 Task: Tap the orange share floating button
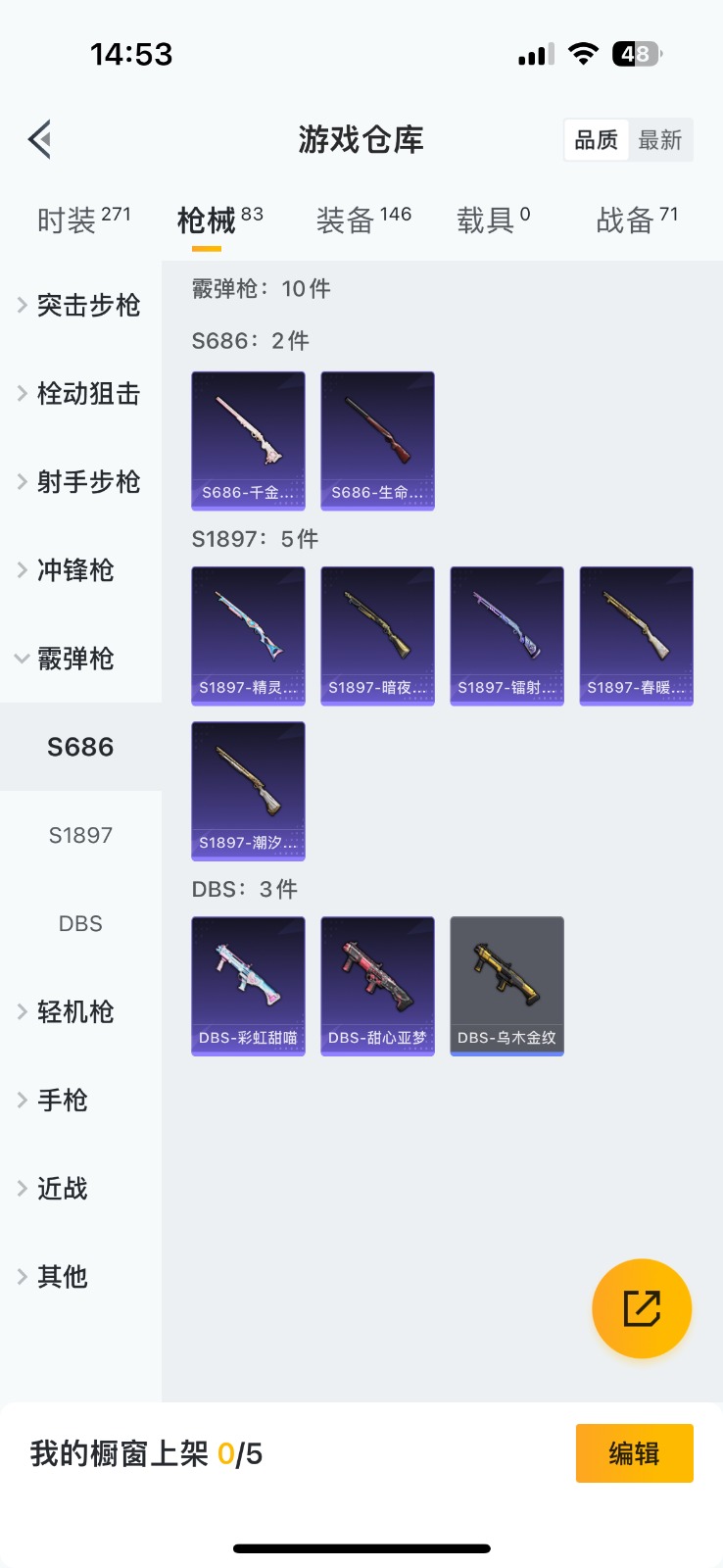coord(642,1308)
